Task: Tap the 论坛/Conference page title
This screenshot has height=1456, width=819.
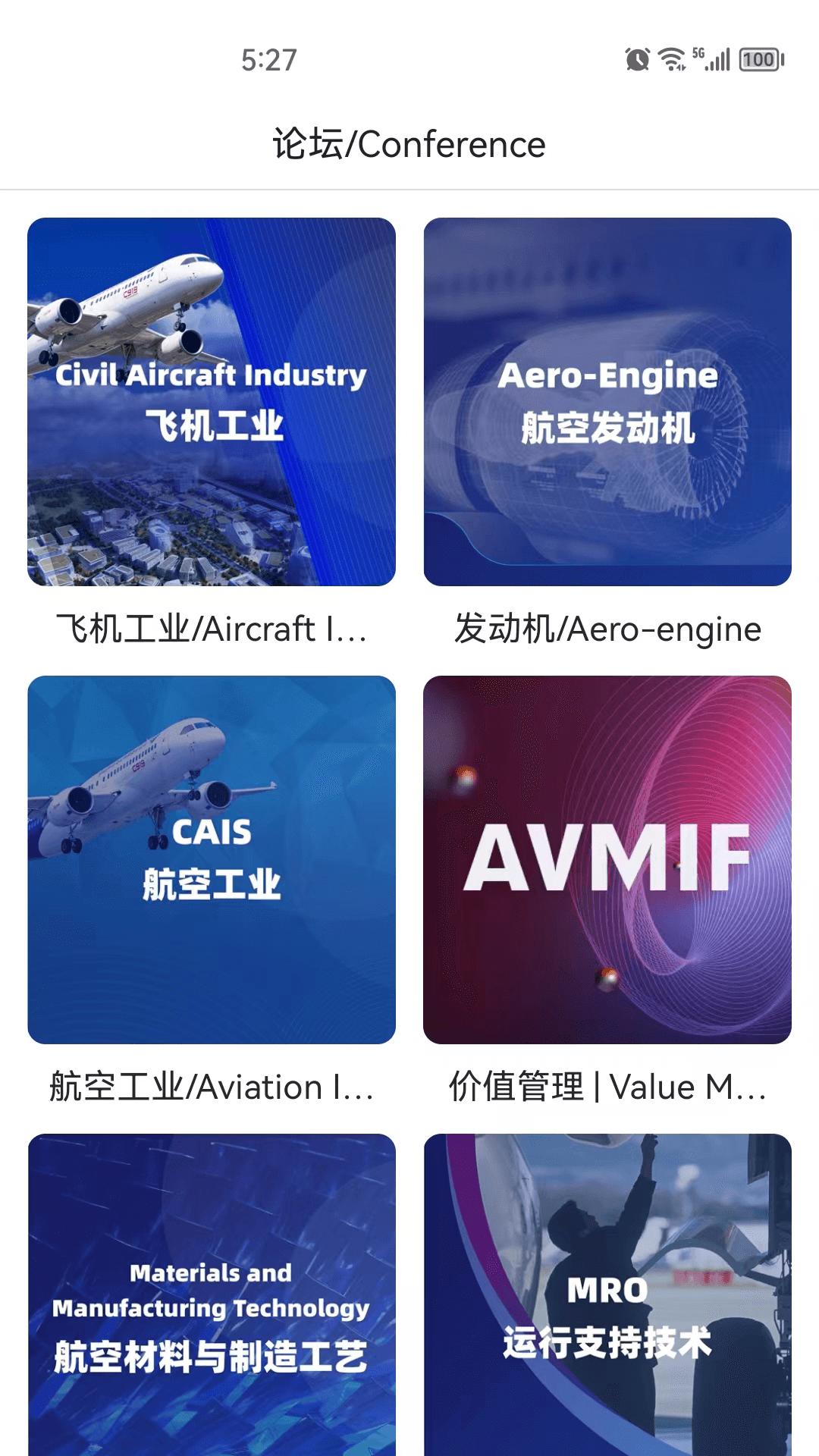Action: [x=409, y=143]
